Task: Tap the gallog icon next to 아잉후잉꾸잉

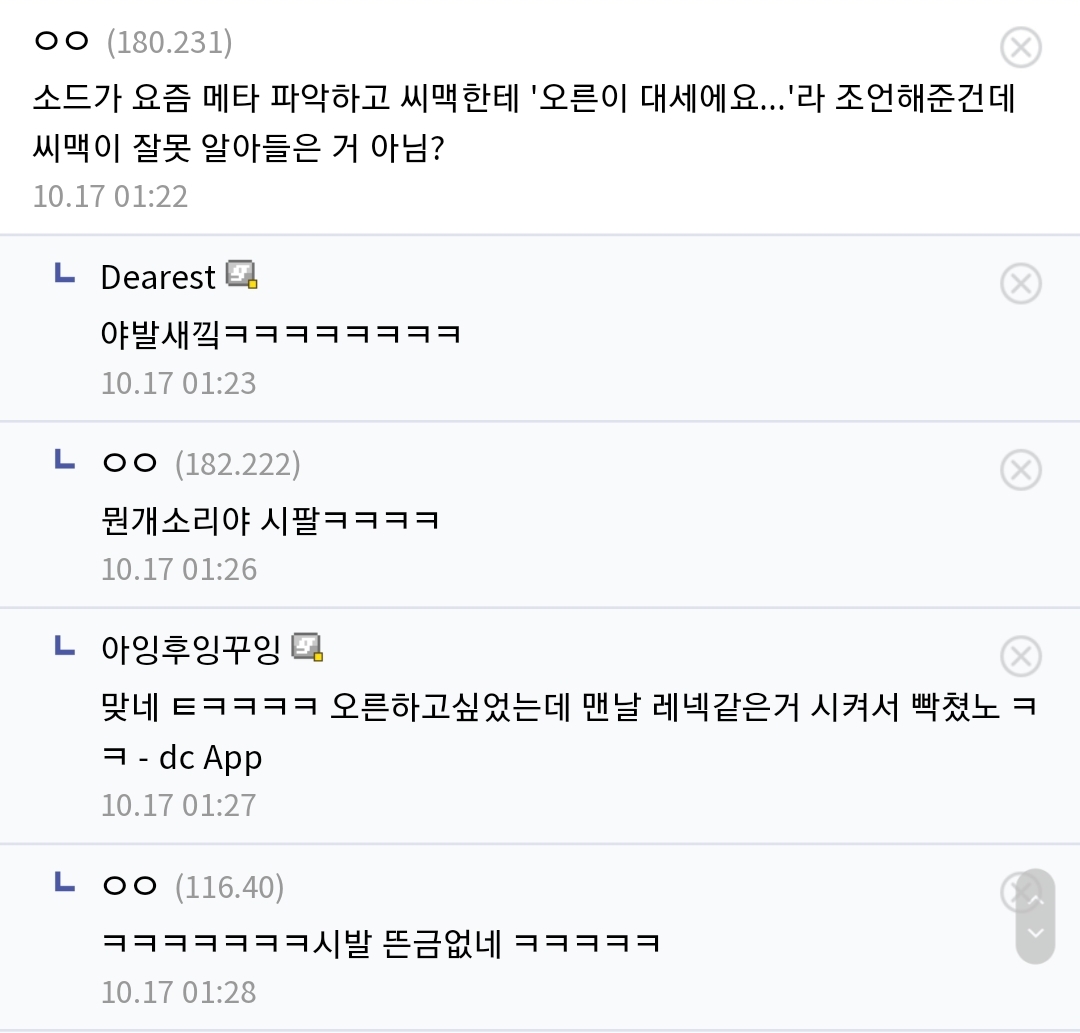Action: 307,648
